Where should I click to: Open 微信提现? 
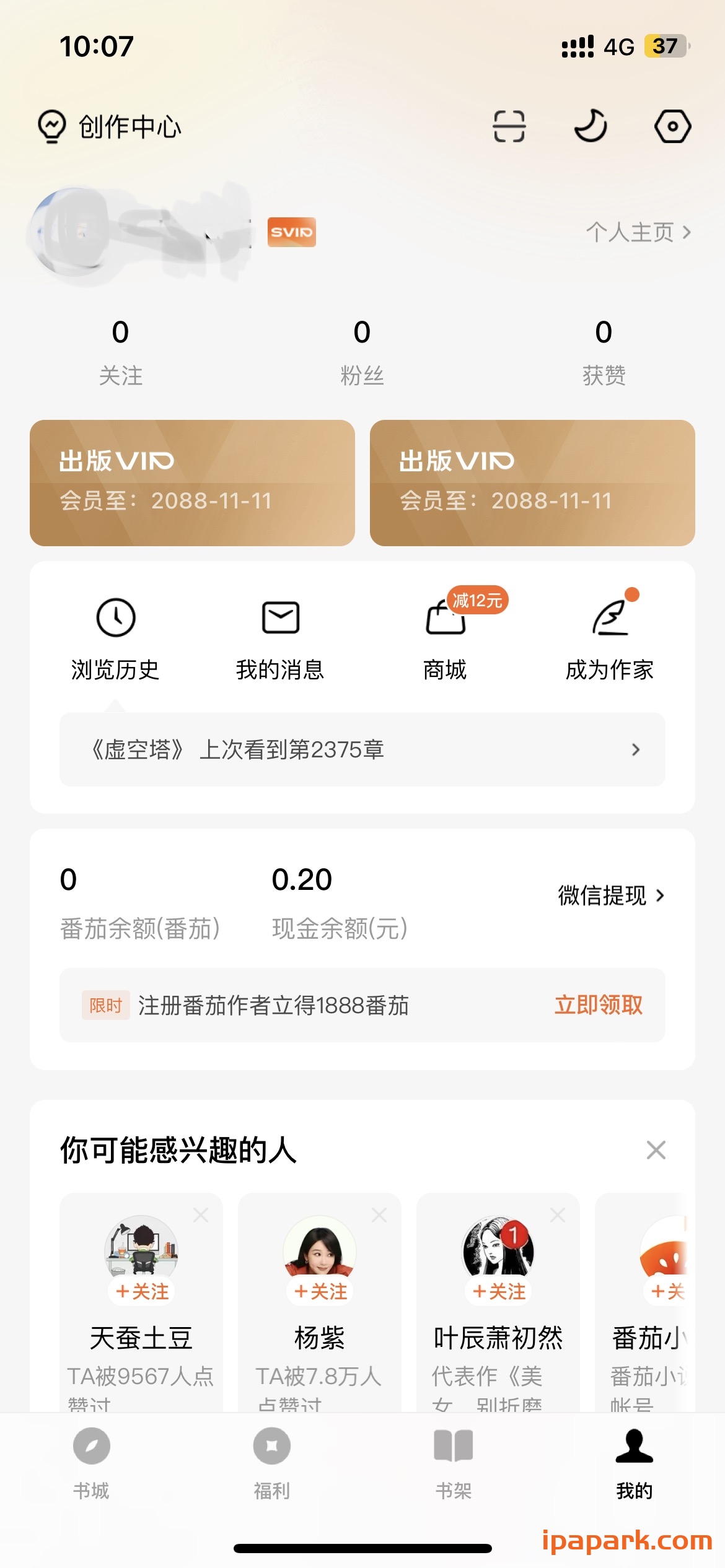(x=610, y=895)
